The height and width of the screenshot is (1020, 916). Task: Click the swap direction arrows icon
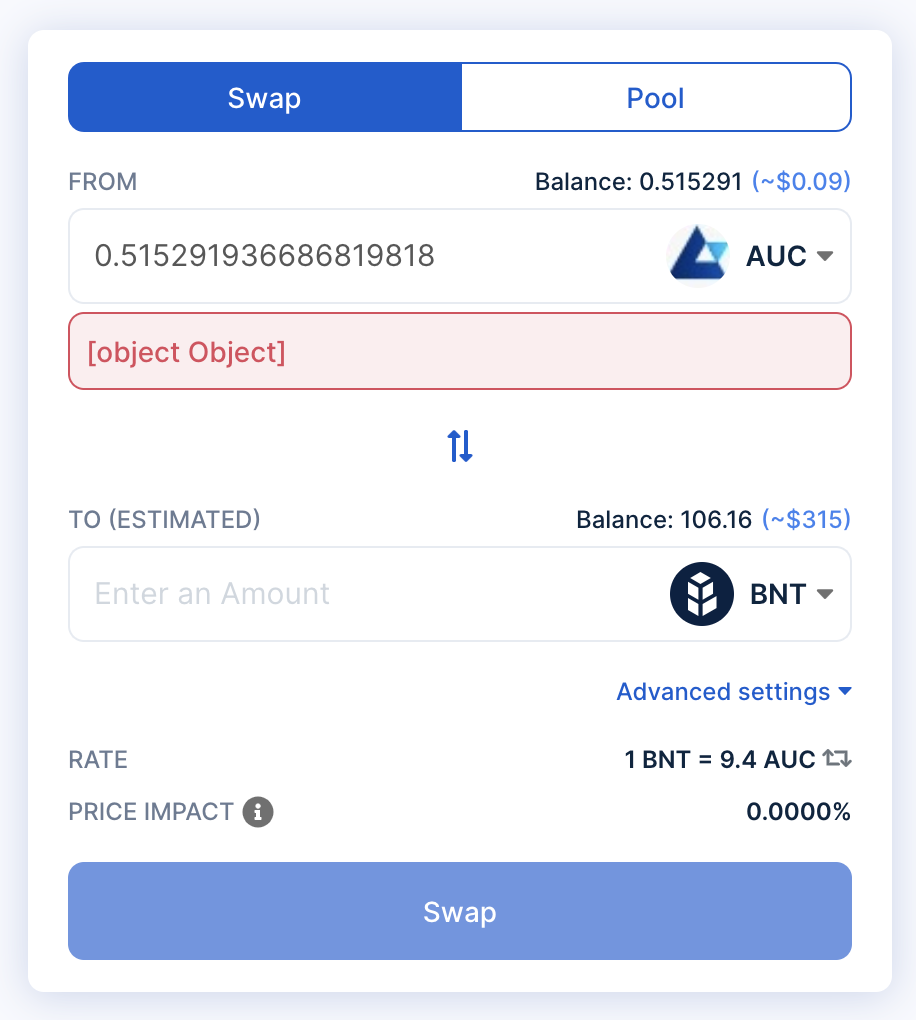click(459, 446)
